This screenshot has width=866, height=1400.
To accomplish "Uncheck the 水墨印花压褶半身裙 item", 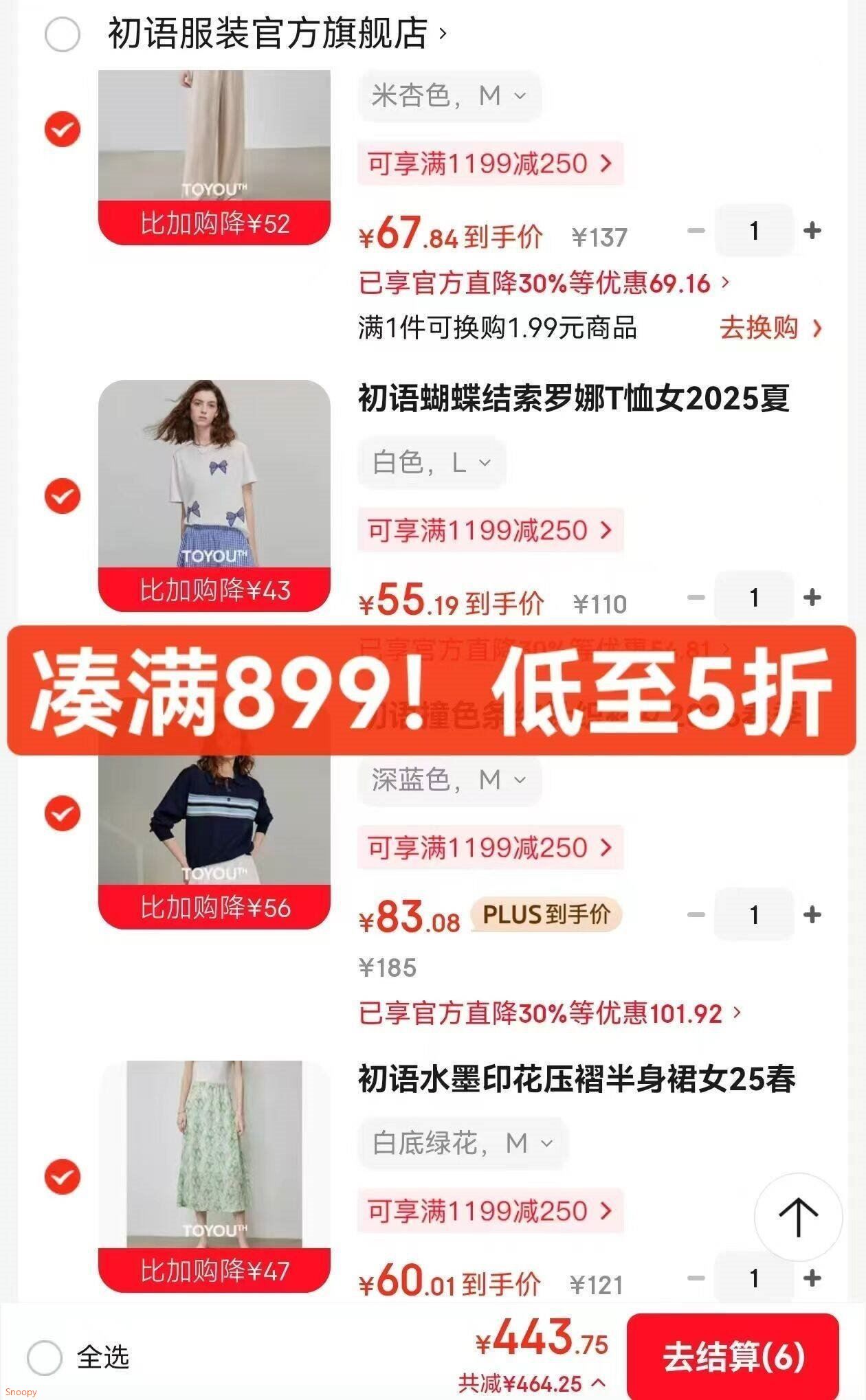I will click(63, 1177).
